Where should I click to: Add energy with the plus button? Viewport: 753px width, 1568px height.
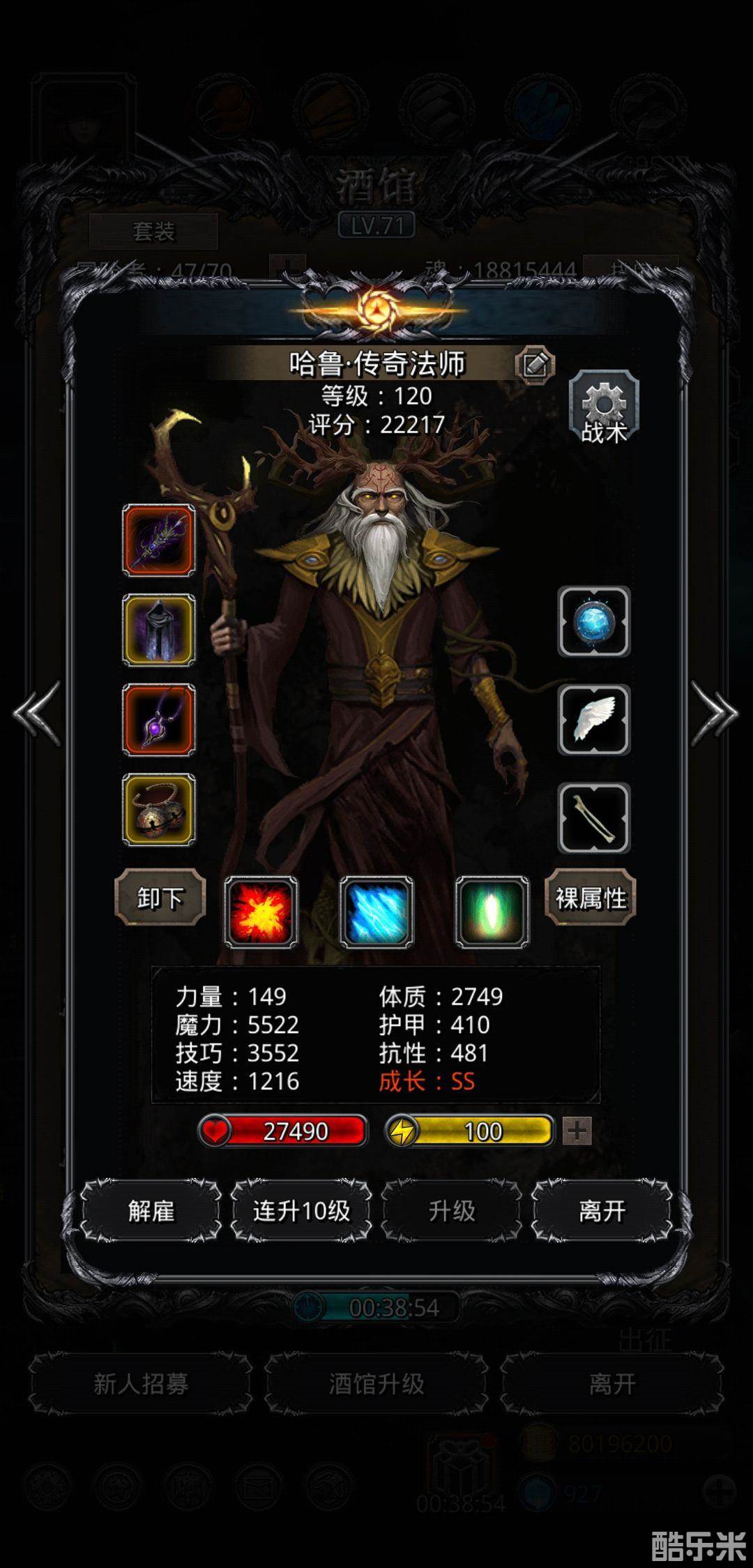(577, 1131)
